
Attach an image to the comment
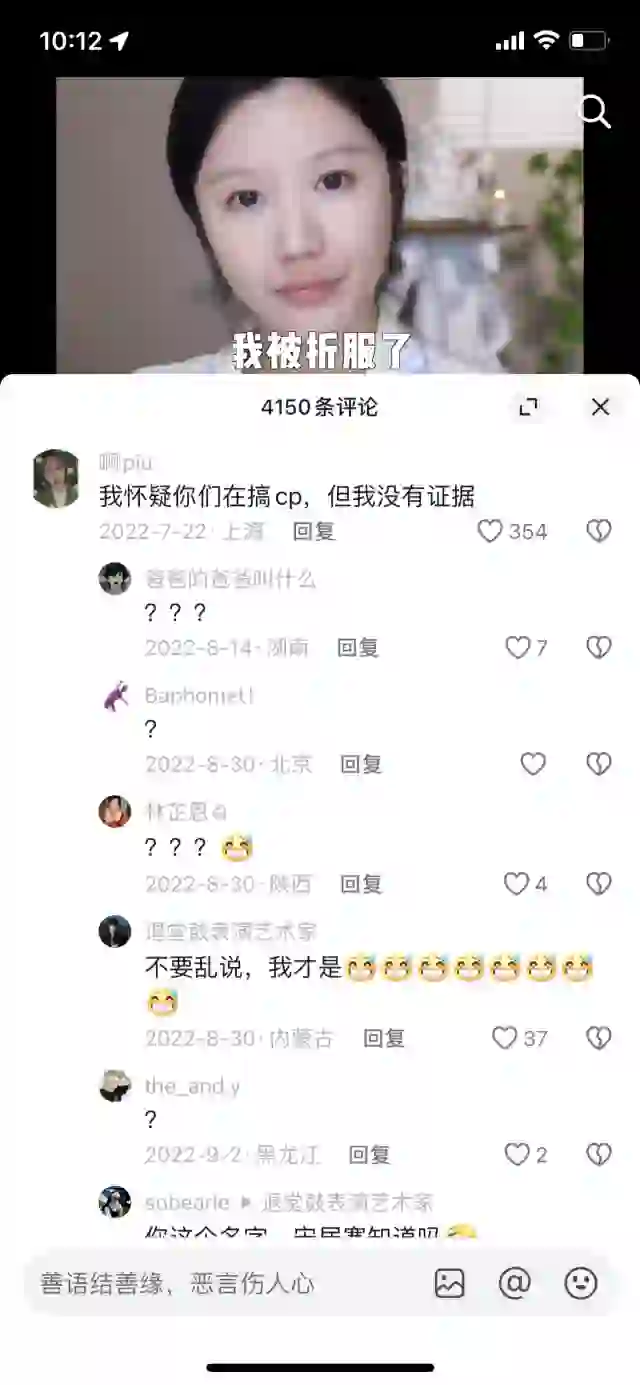pos(450,1283)
